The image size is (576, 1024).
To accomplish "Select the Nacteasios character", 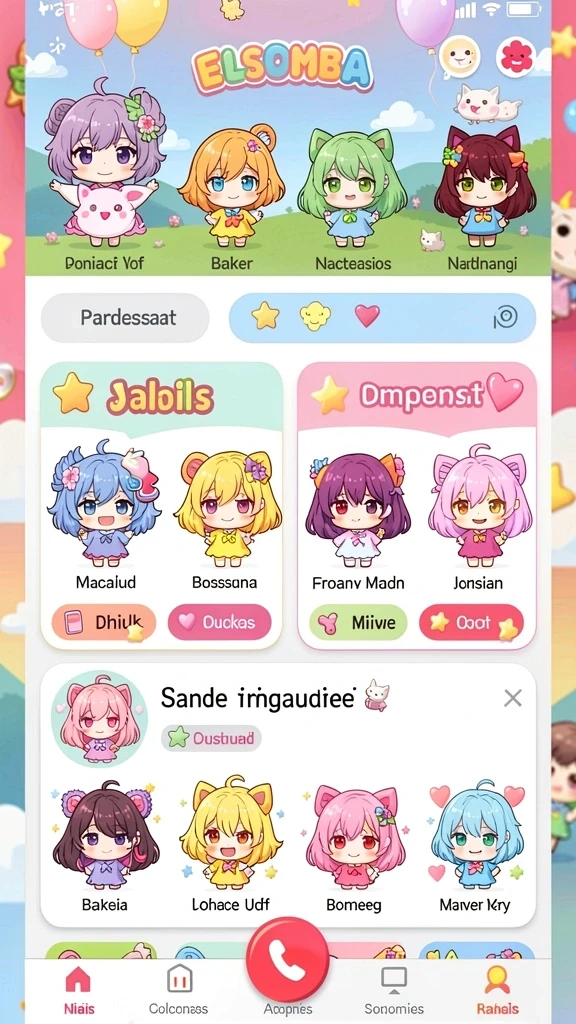I will (353, 196).
